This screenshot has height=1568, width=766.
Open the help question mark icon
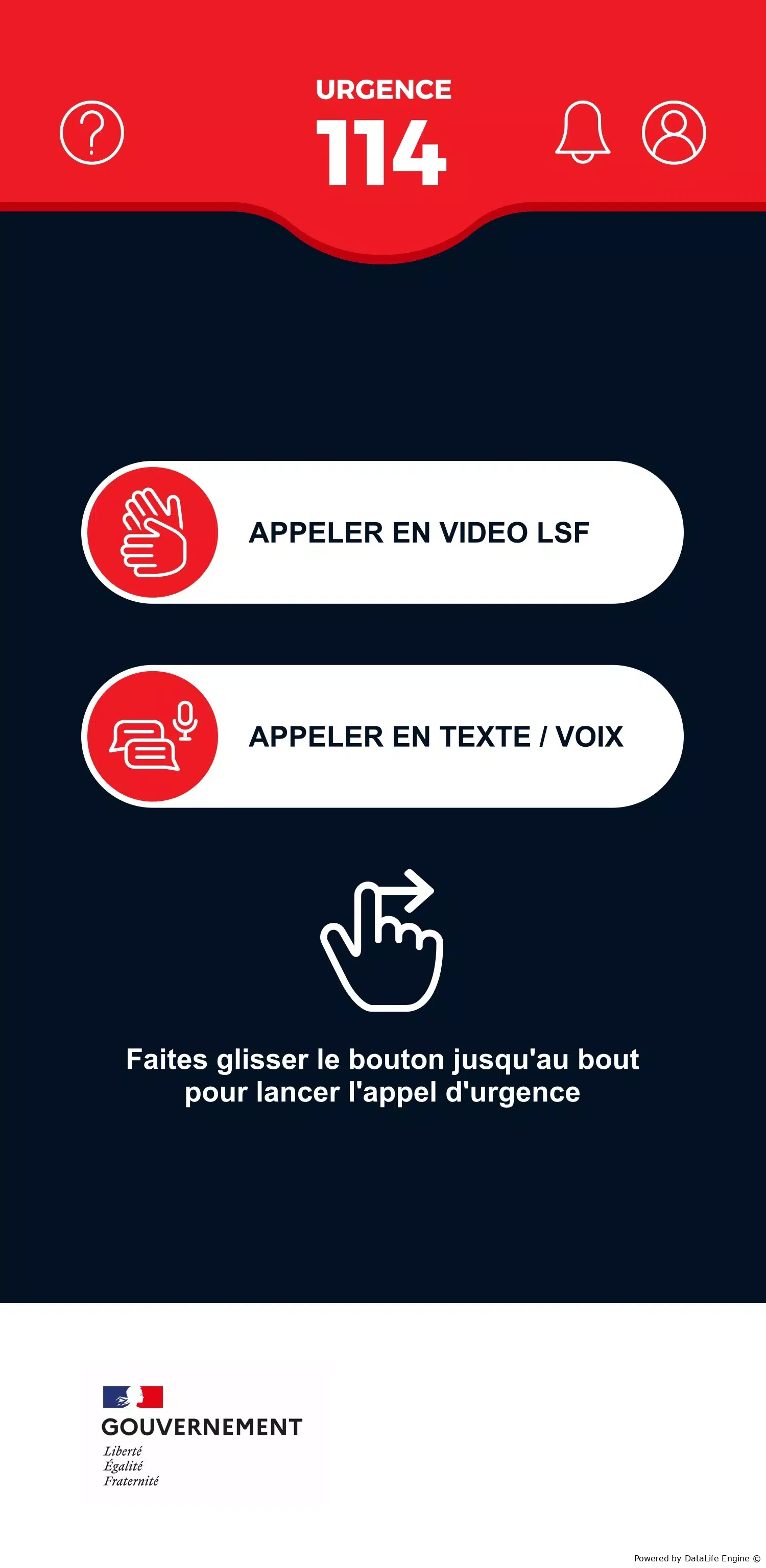[x=92, y=133]
